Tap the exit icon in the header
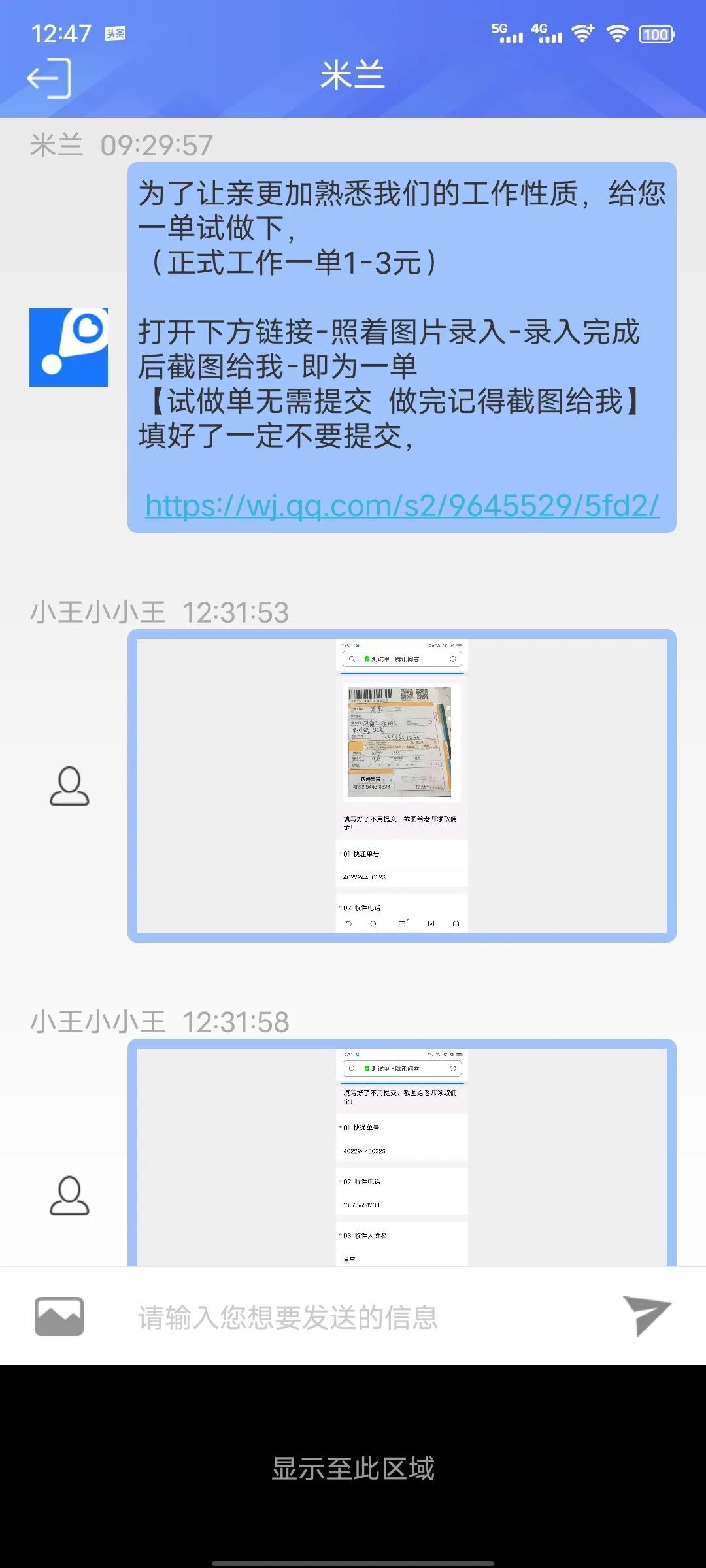Viewport: 706px width, 1568px height. (x=49, y=78)
